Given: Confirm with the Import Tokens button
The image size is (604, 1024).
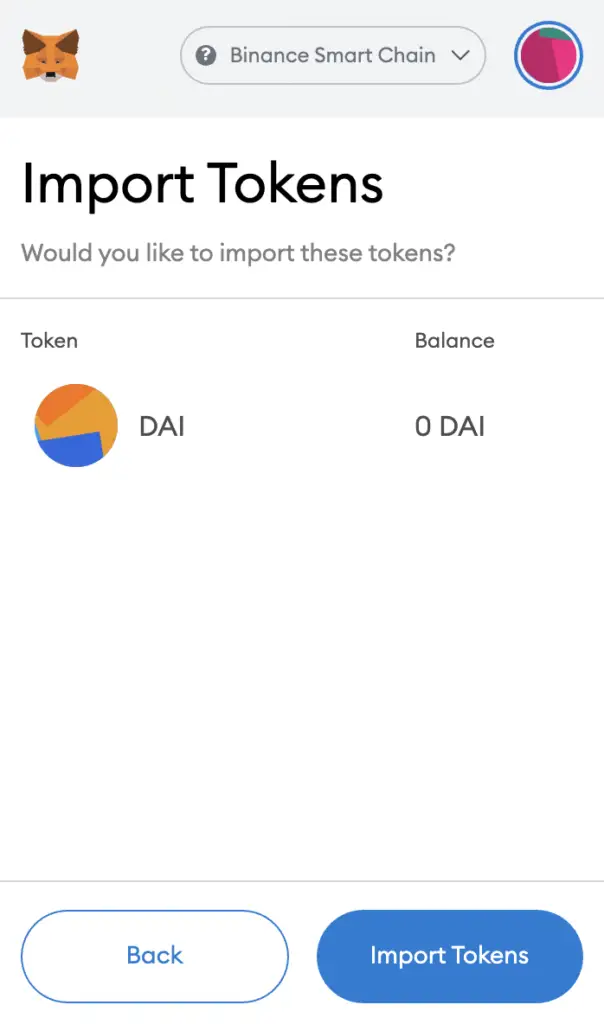Looking at the screenshot, I should [x=449, y=956].
